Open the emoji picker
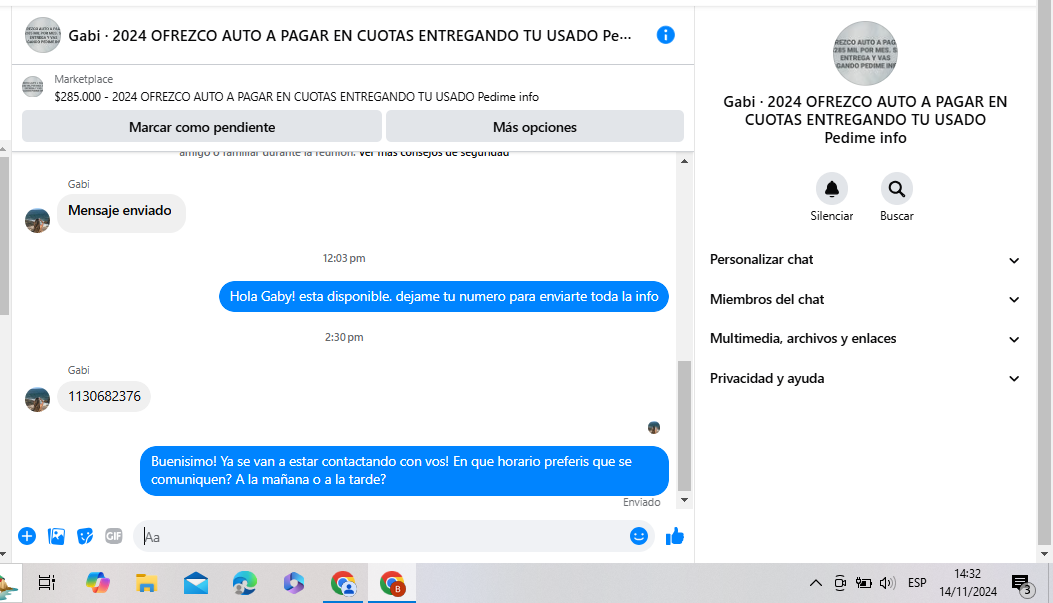Screen dimensions: 1053x603 tap(639, 536)
